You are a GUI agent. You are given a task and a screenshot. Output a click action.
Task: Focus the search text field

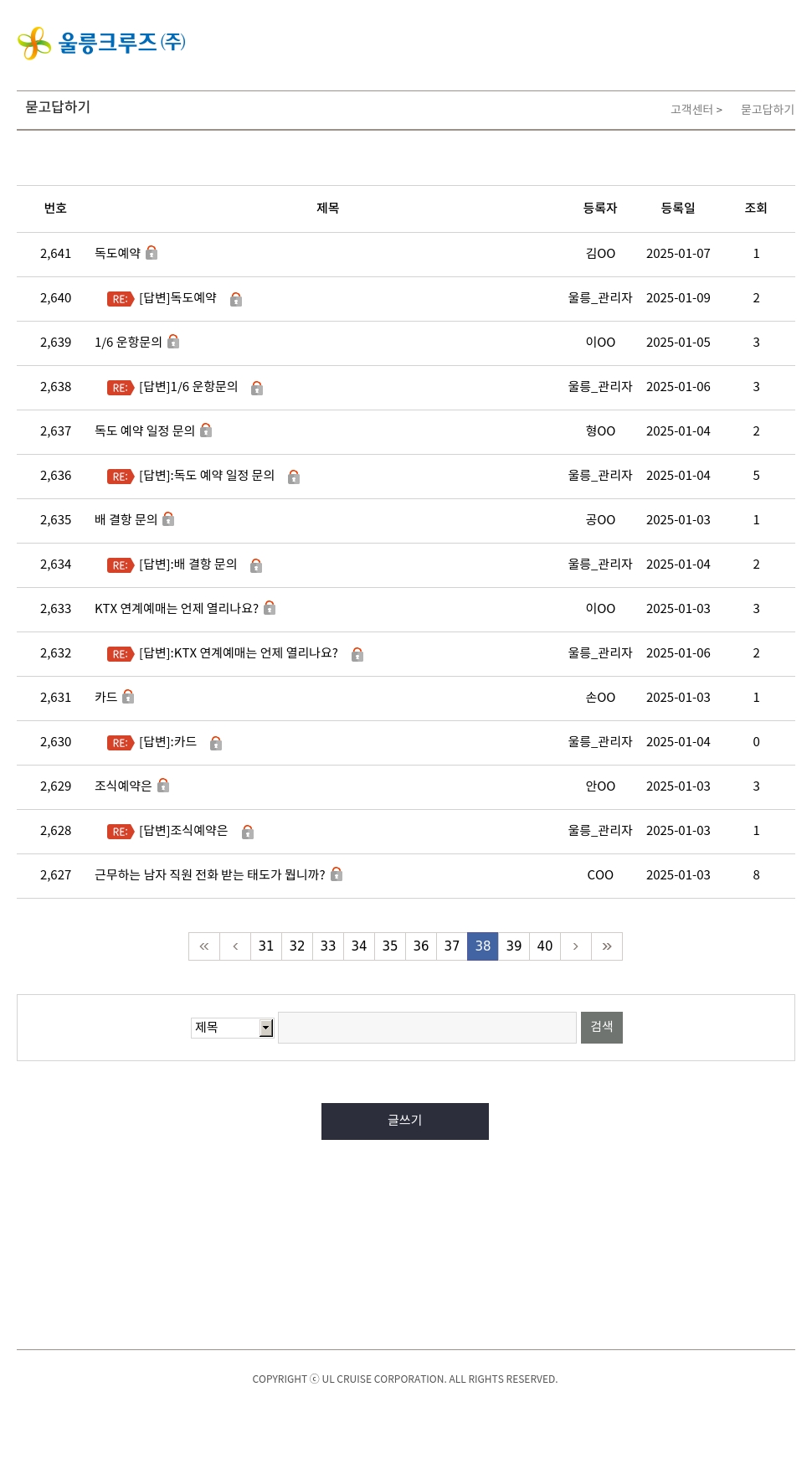point(427,1028)
